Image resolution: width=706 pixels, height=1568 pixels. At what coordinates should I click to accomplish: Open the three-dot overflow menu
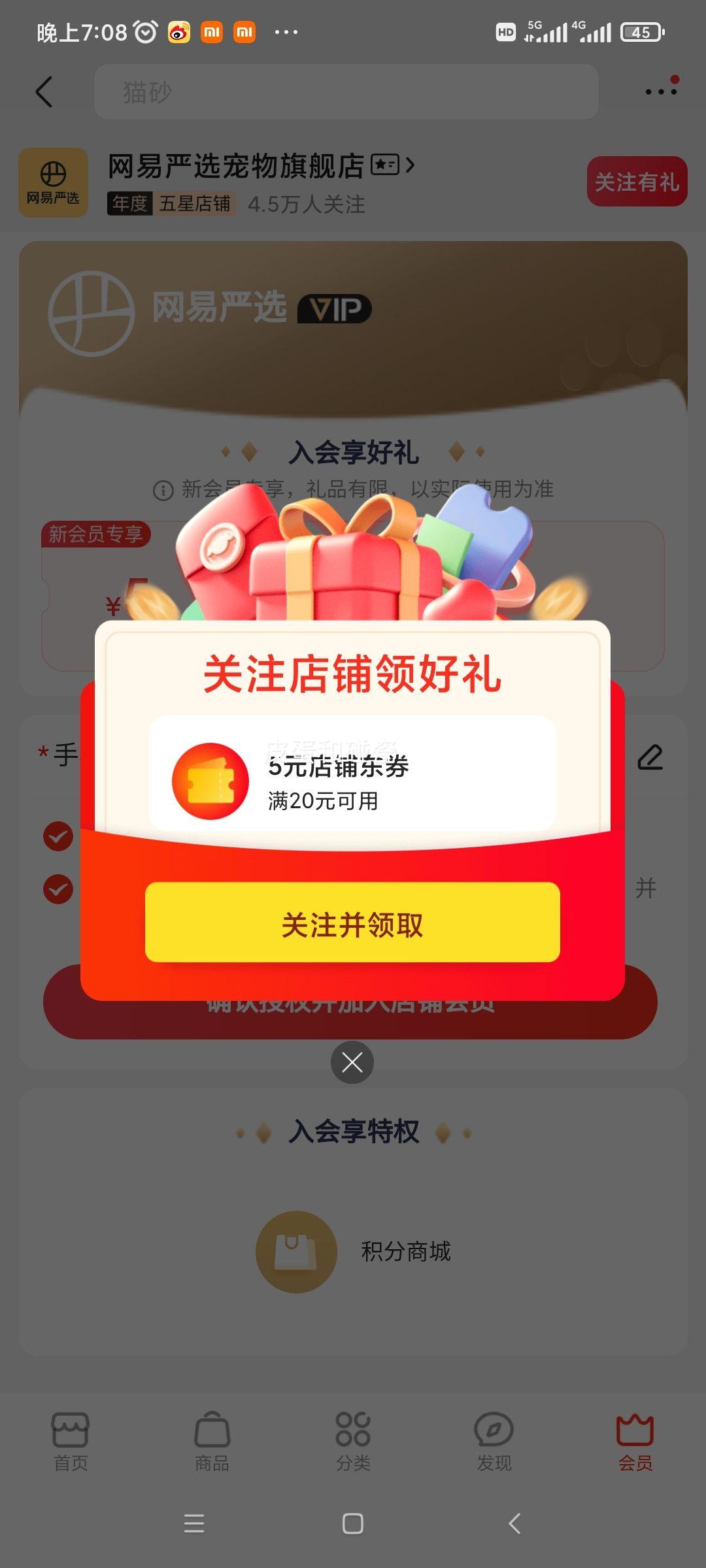click(661, 91)
